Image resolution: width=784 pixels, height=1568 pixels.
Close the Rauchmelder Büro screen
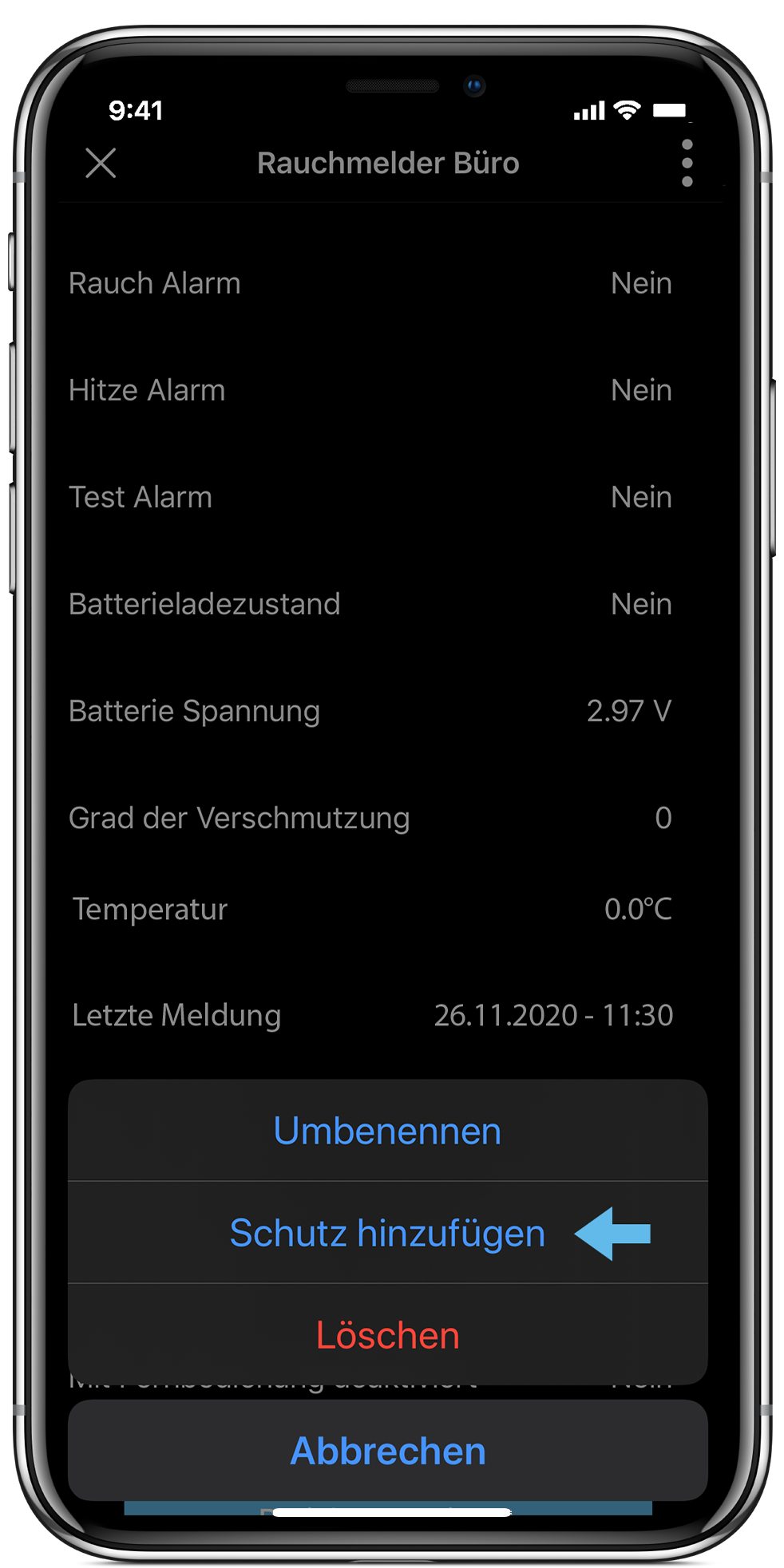[101, 164]
